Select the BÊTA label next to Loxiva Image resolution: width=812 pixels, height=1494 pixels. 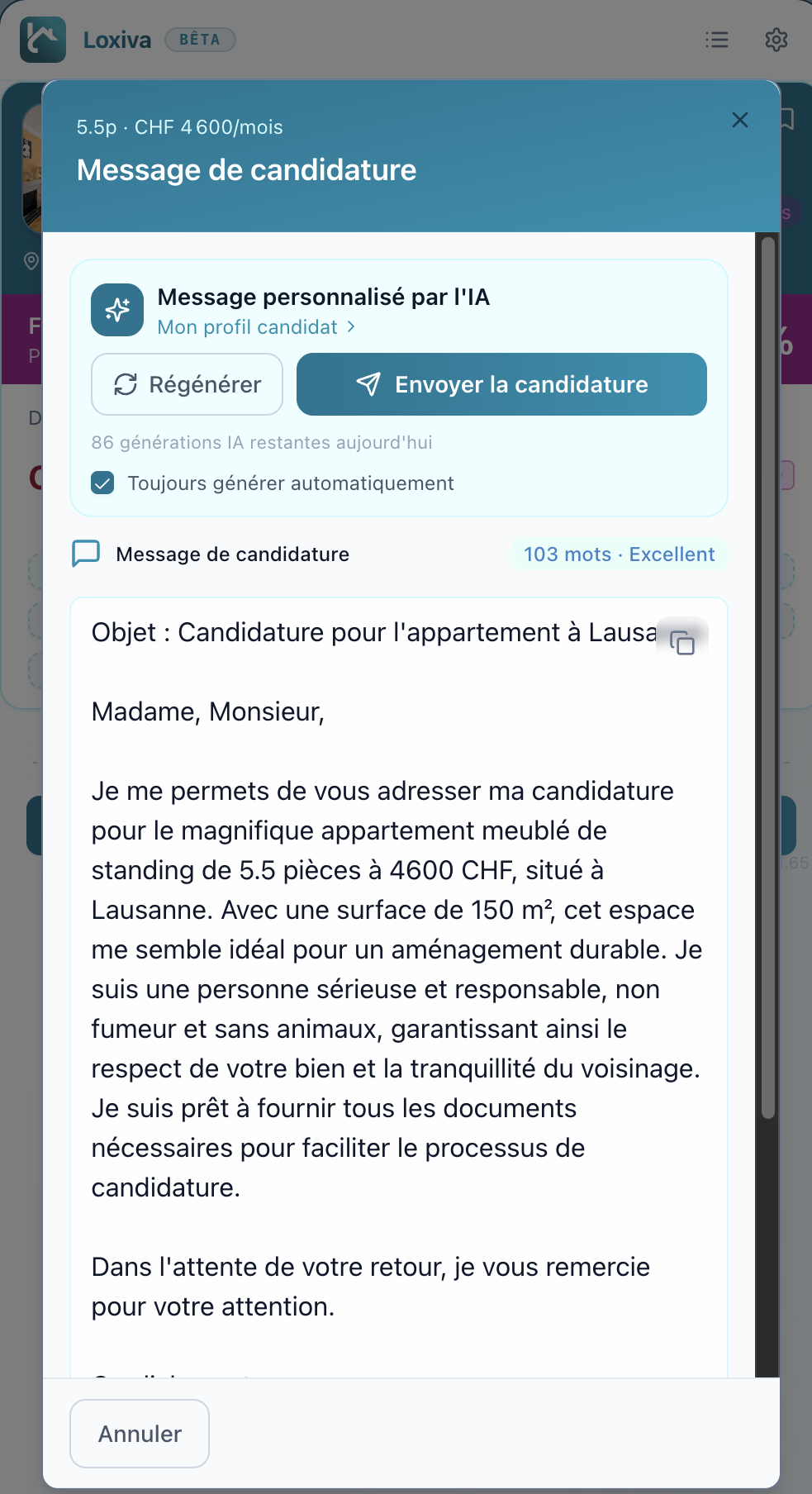pyautogui.click(x=200, y=39)
